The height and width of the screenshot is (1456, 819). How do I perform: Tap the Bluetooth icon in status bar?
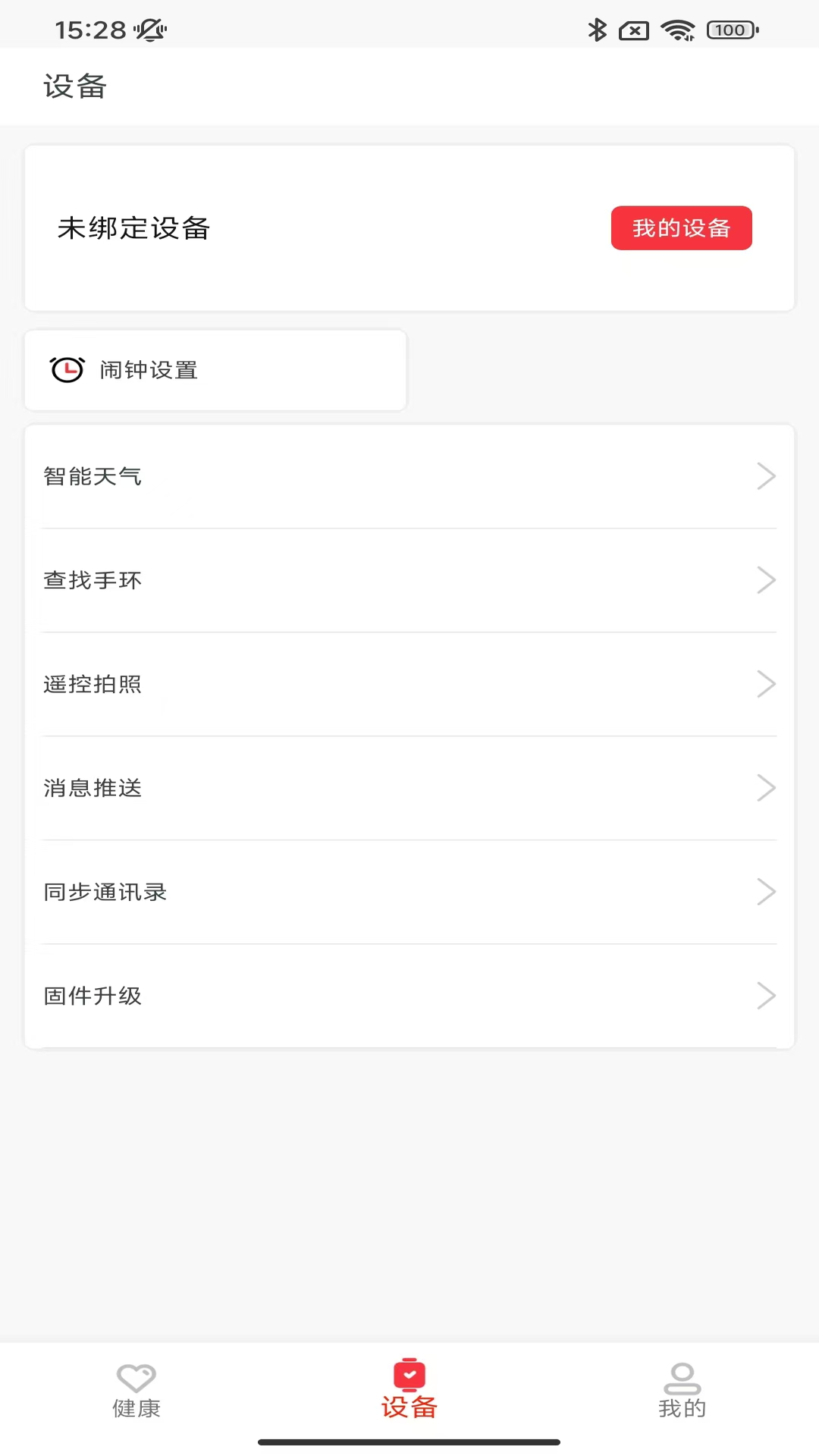598,30
